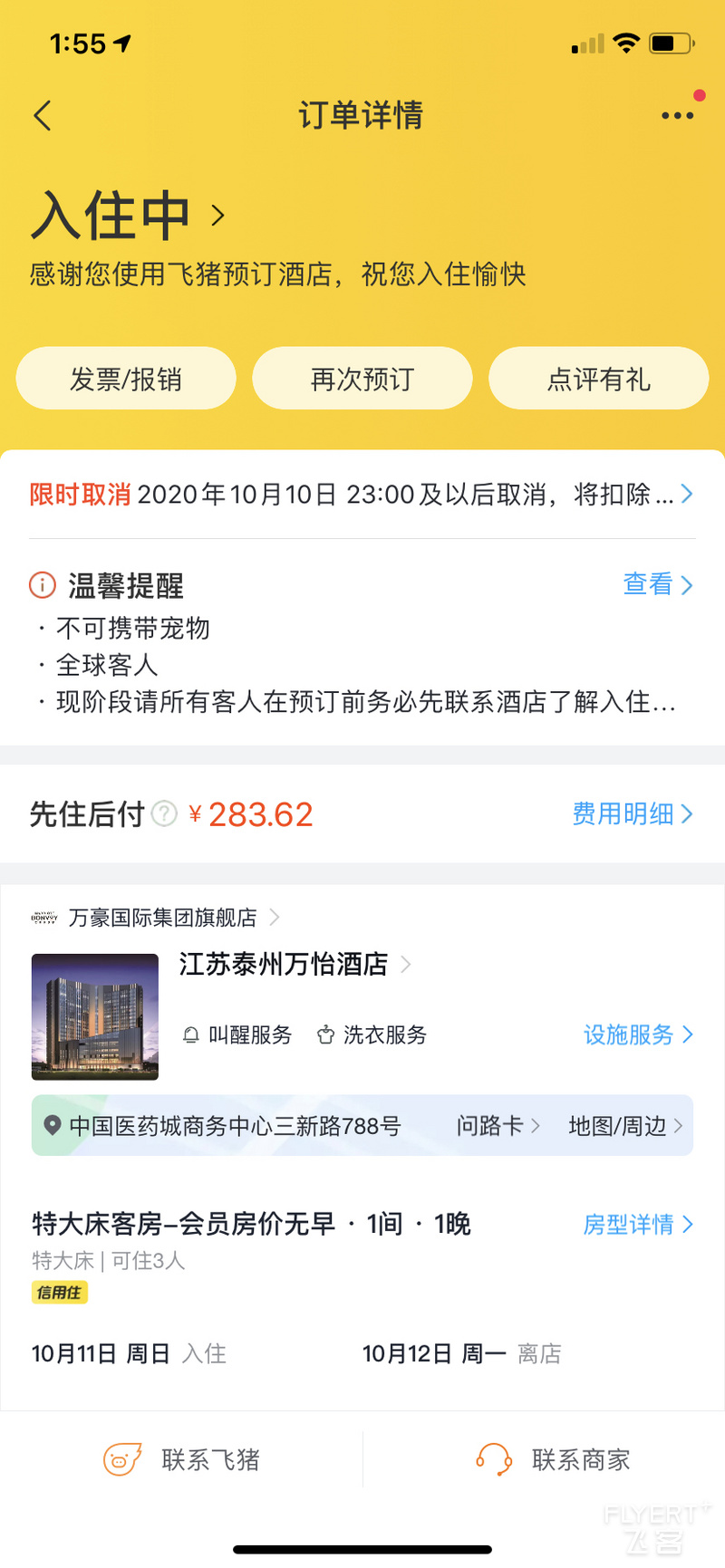Tap 联系飞猪 customer service
This screenshot has height=1568, width=725.
[181, 1459]
